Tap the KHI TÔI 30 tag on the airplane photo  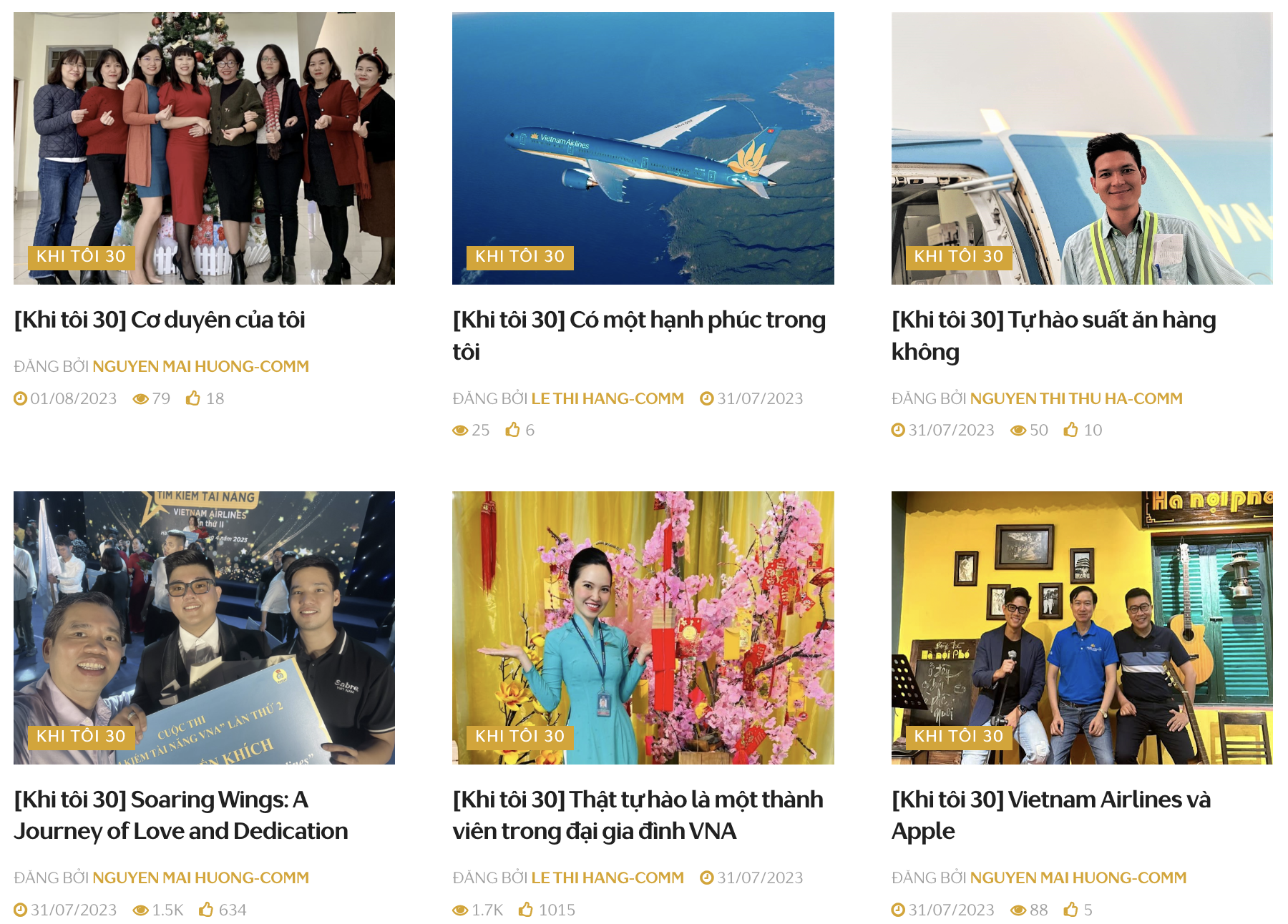pyautogui.click(x=519, y=257)
